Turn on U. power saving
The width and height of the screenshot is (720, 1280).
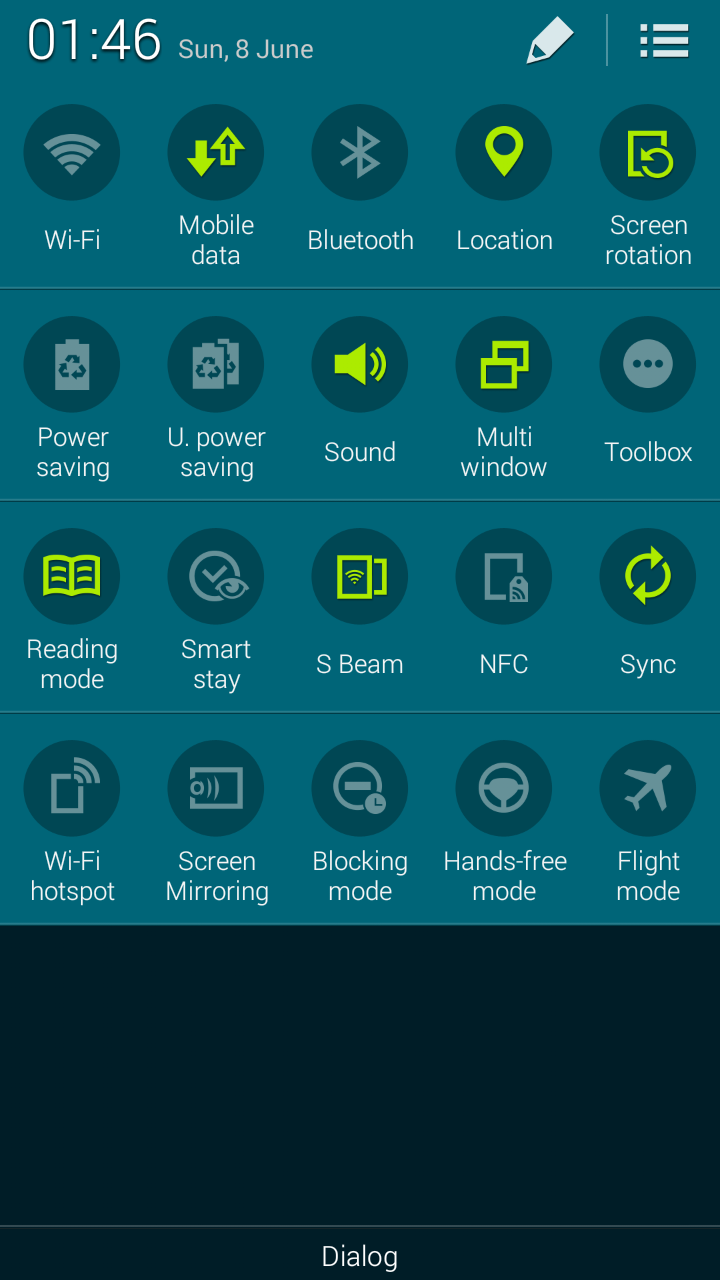(x=216, y=365)
